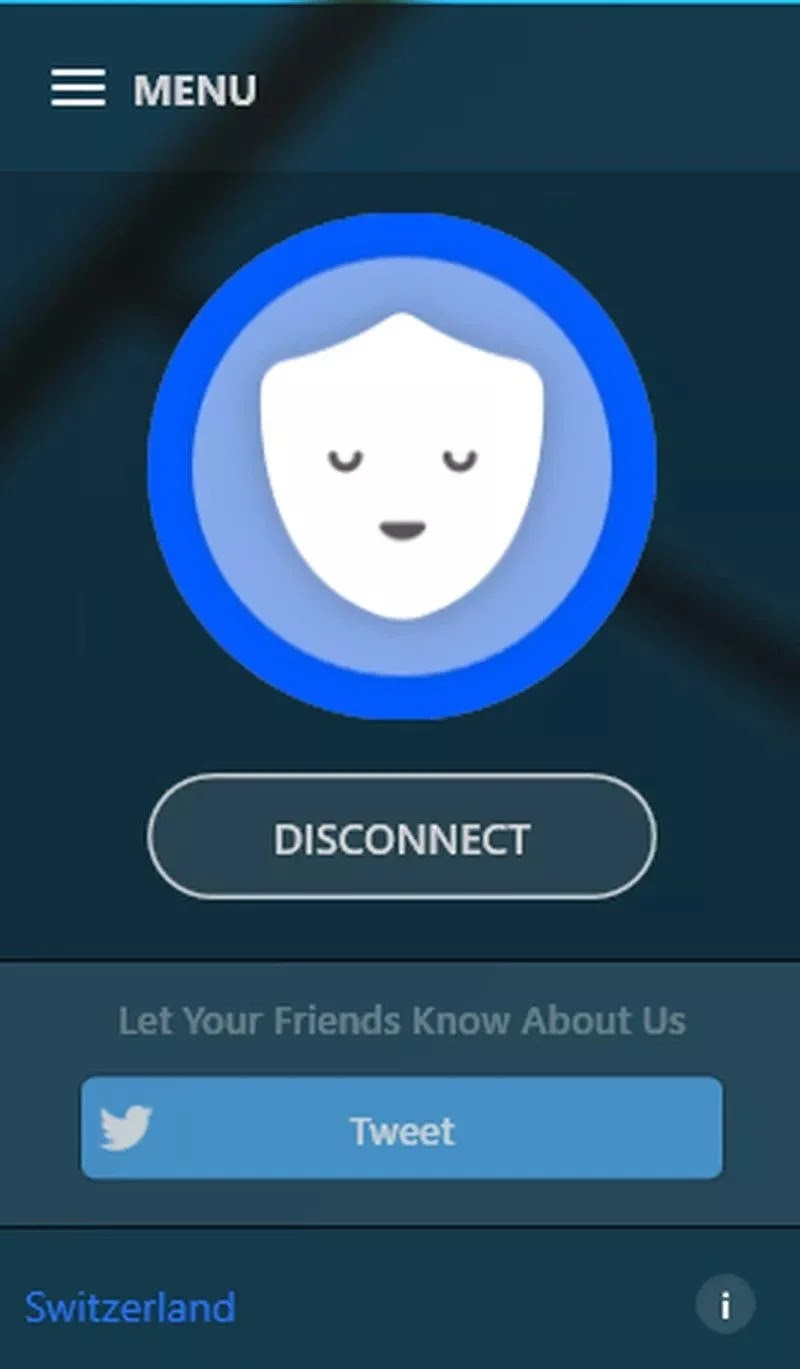Tap the DISCONNECT button
Image resolution: width=800 pixels, height=1369 pixels.
pos(401,837)
